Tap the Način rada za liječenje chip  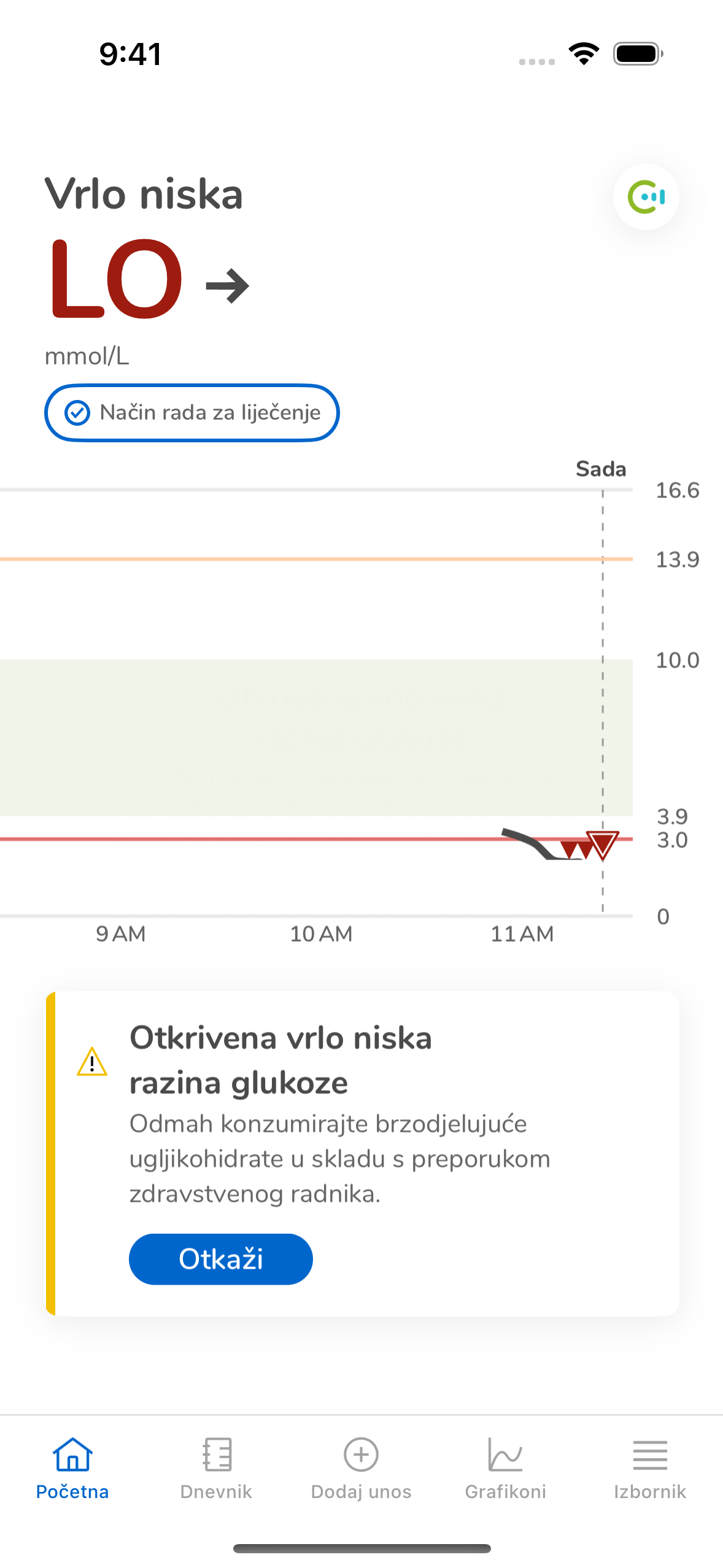point(191,413)
